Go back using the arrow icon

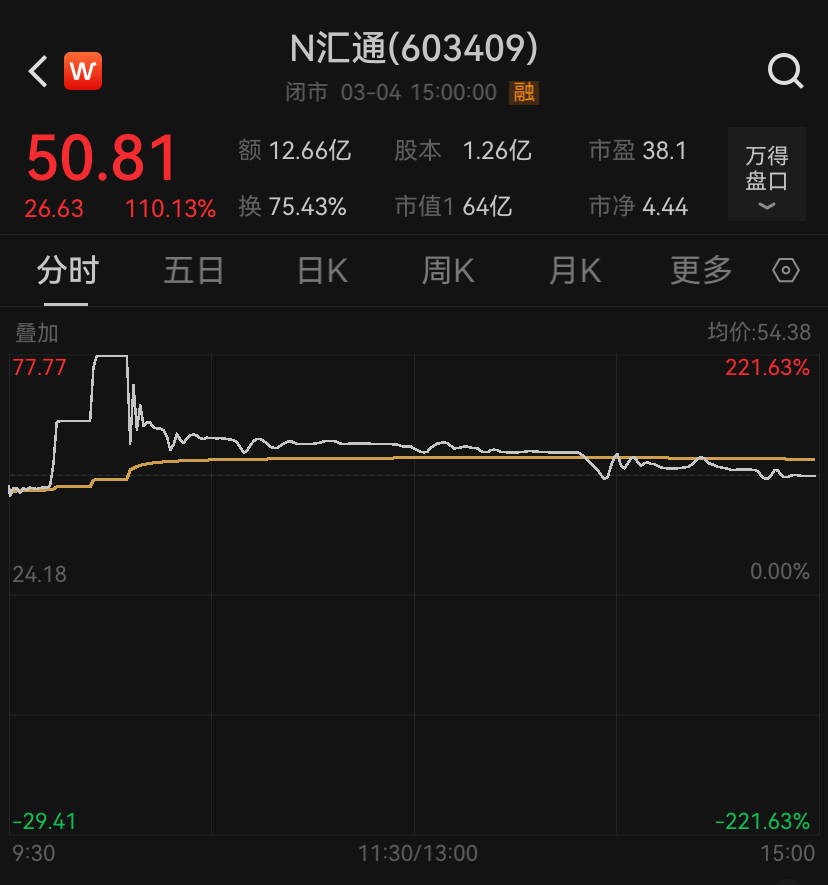(38, 71)
